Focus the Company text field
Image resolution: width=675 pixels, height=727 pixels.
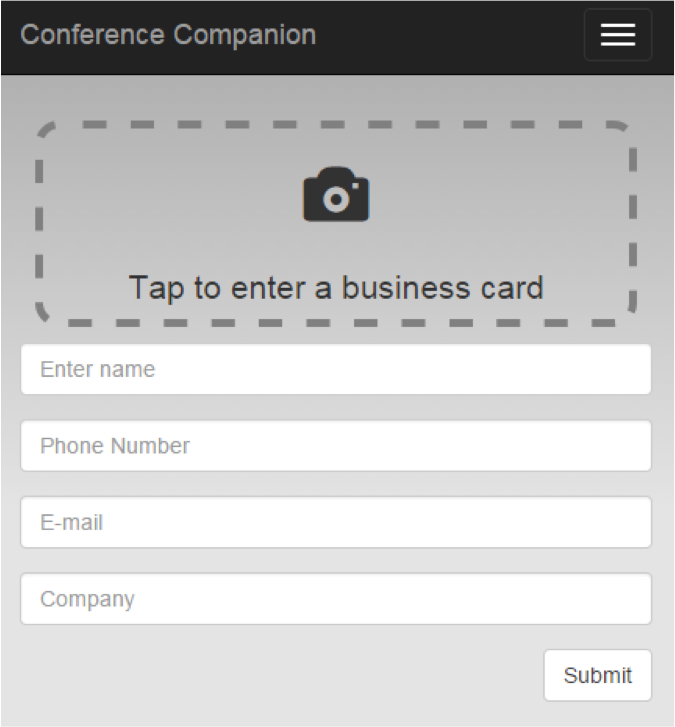click(x=336, y=599)
